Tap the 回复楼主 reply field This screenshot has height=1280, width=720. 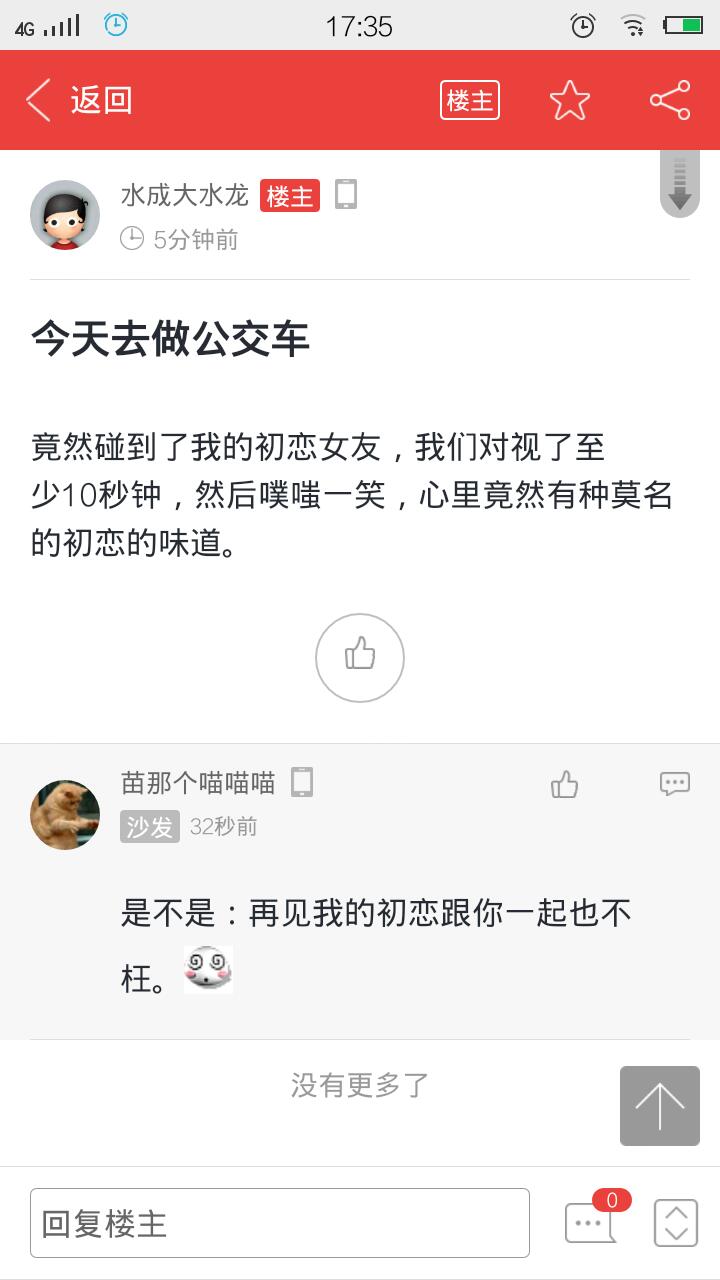[x=280, y=1222]
